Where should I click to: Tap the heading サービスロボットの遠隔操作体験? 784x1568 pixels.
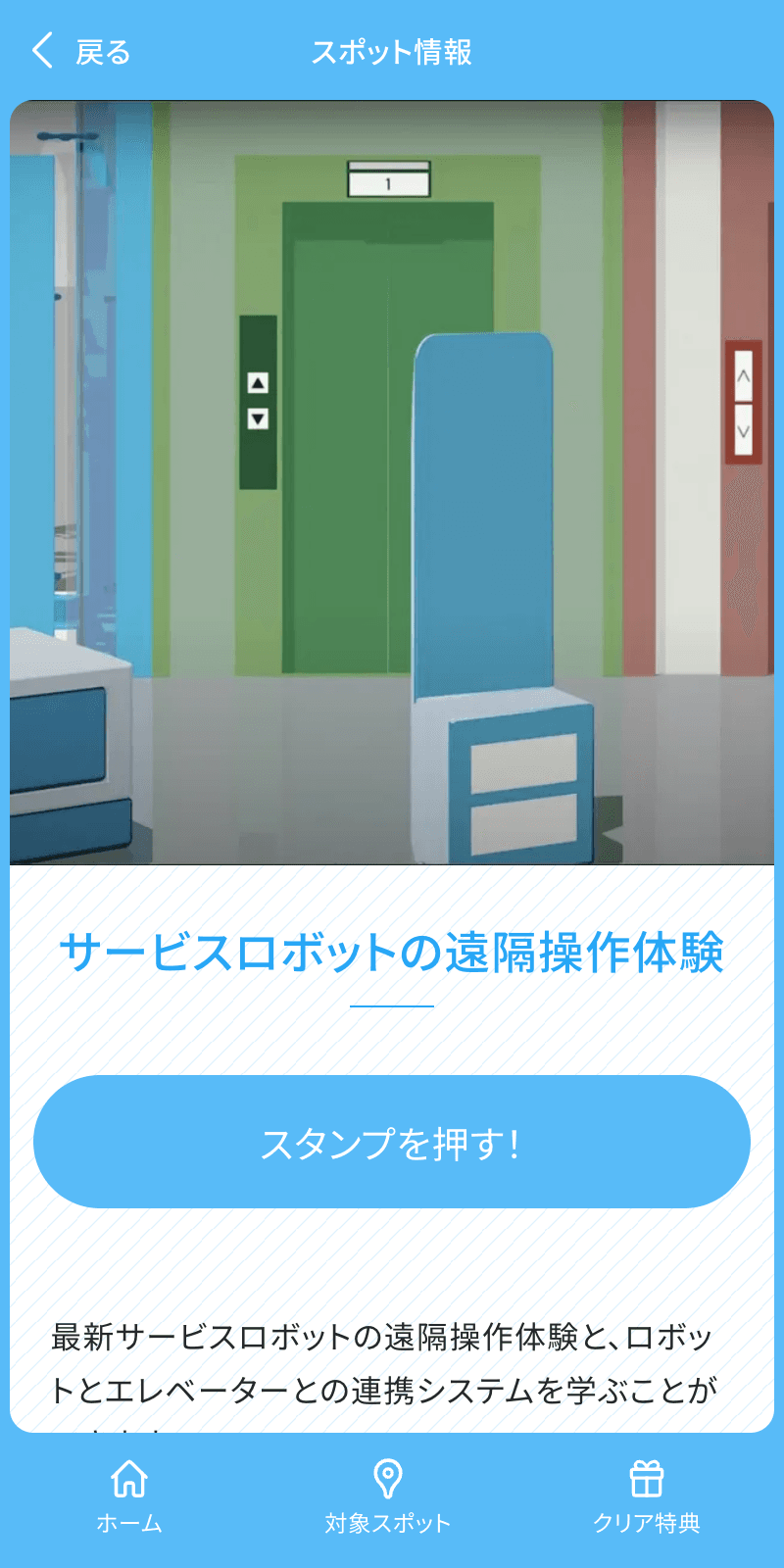[392, 948]
